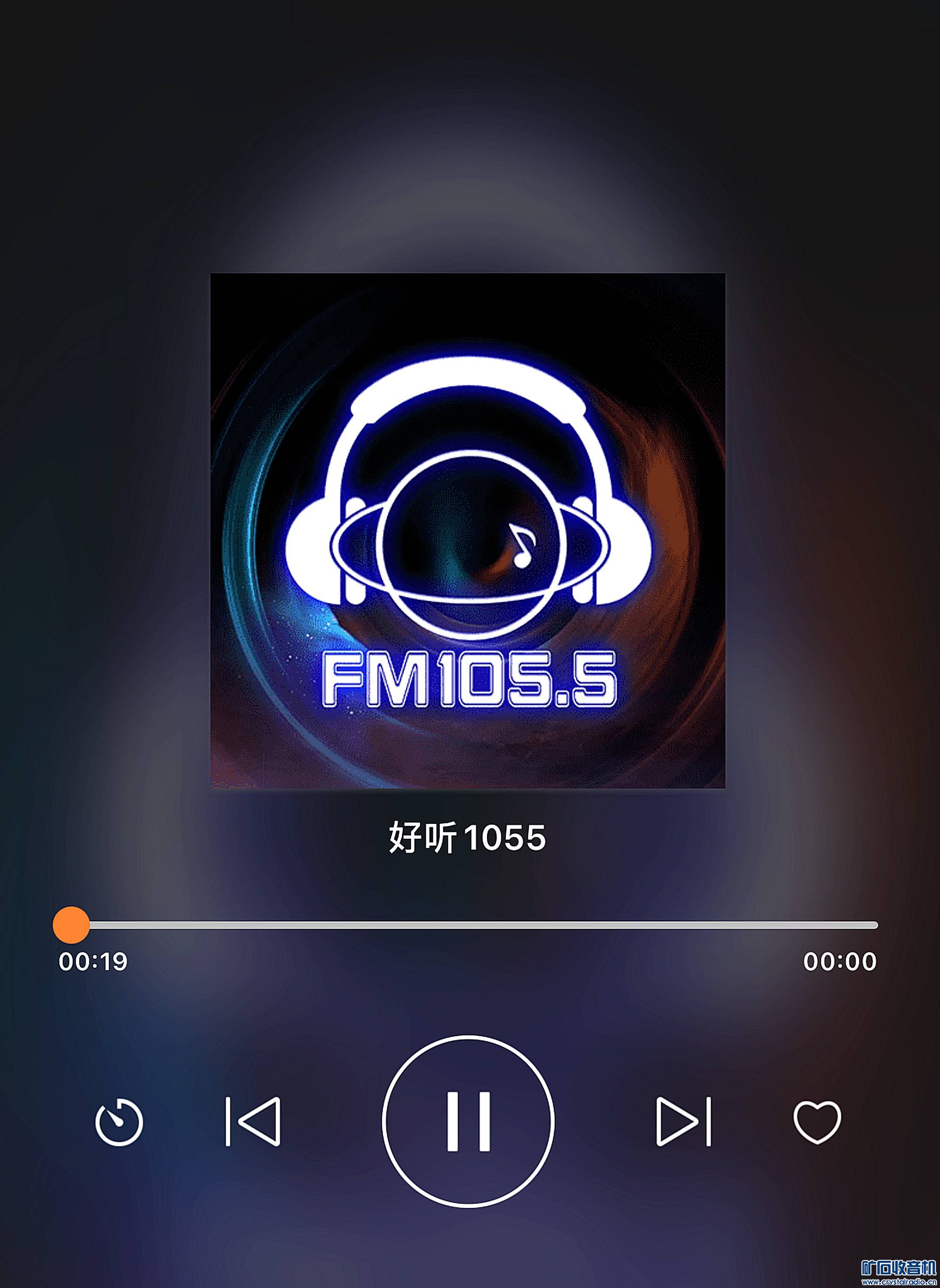Skip to the previous station
The image size is (940, 1288).
pos(253,1121)
